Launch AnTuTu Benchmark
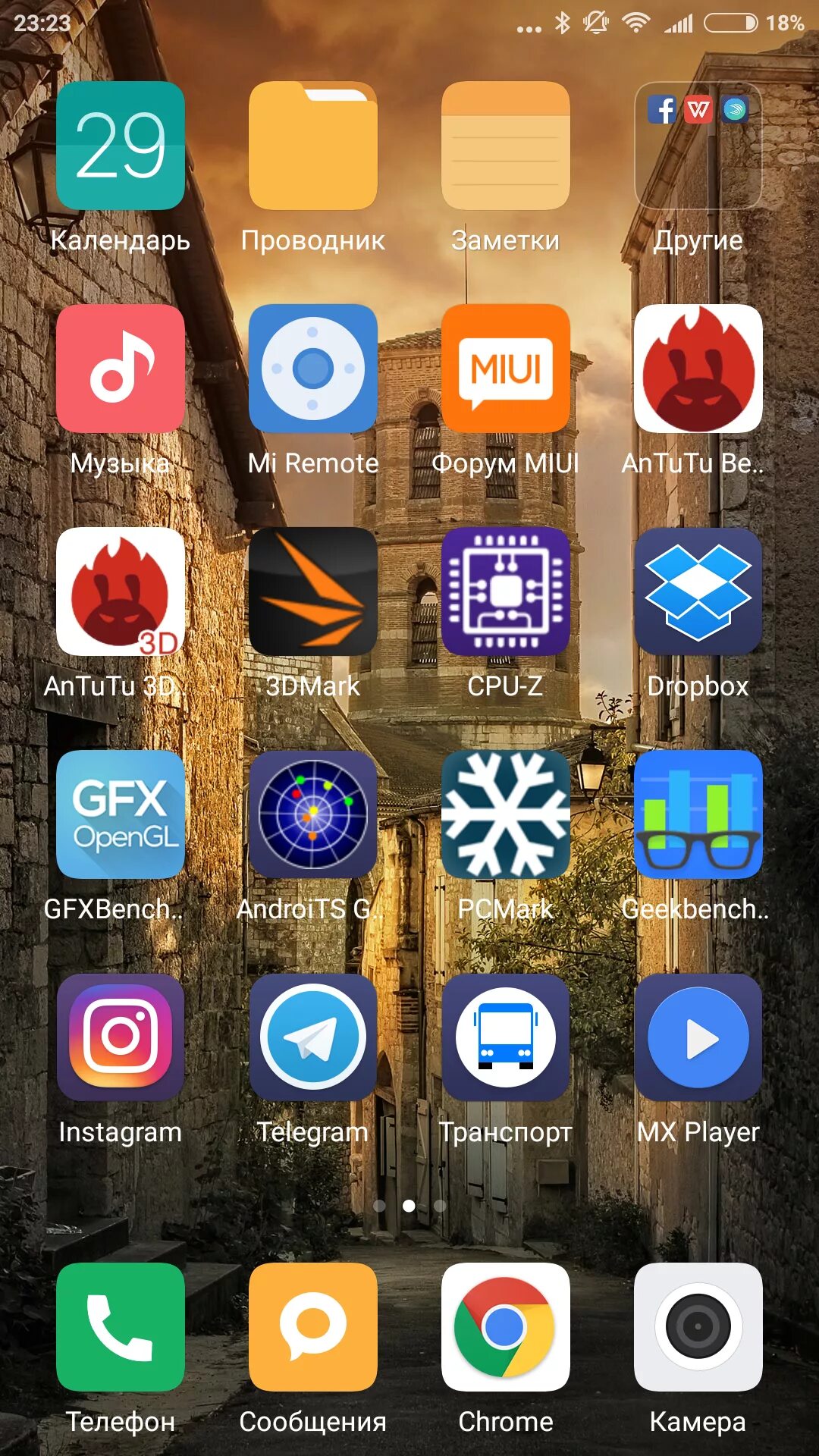 (698, 369)
